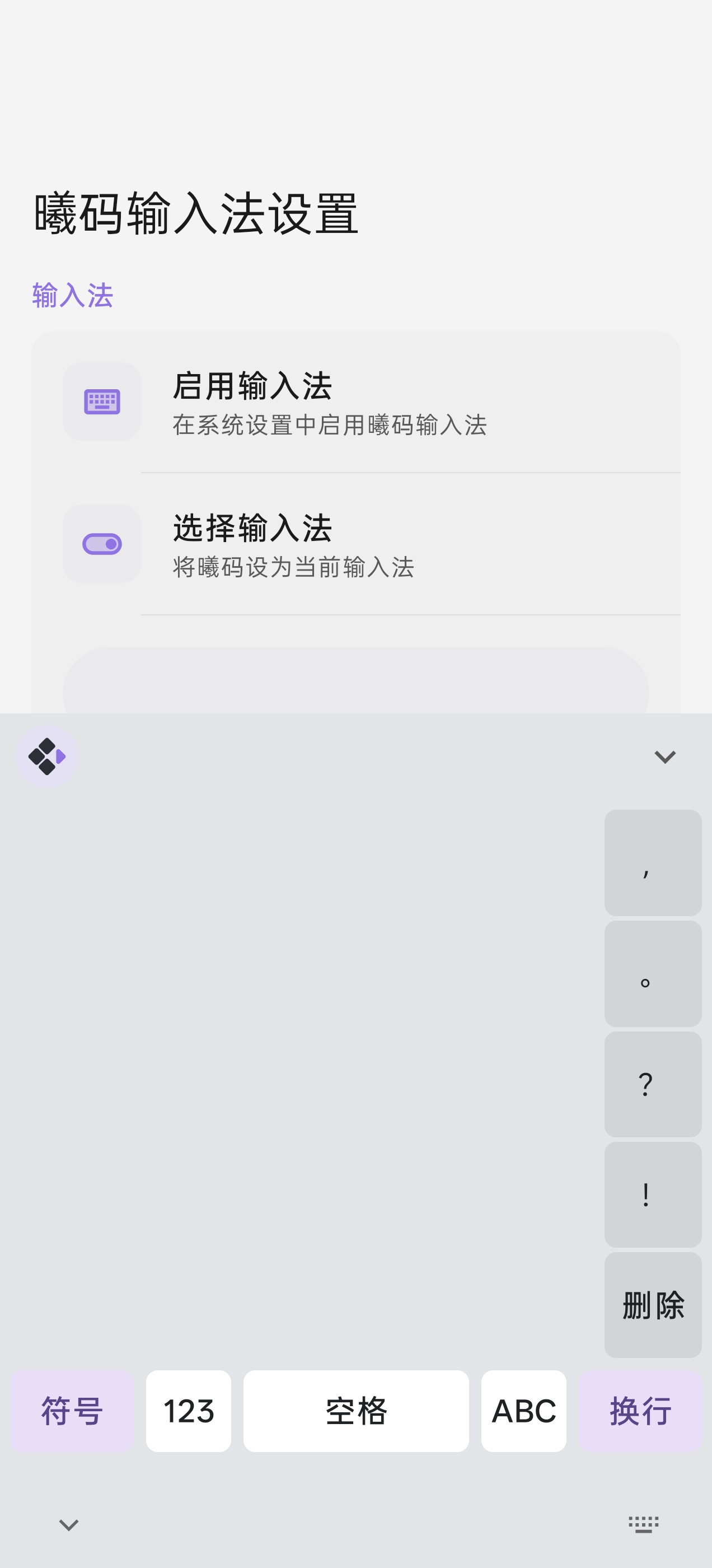
Task: Switch to the 123 number keyboard
Action: [189, 1411]
